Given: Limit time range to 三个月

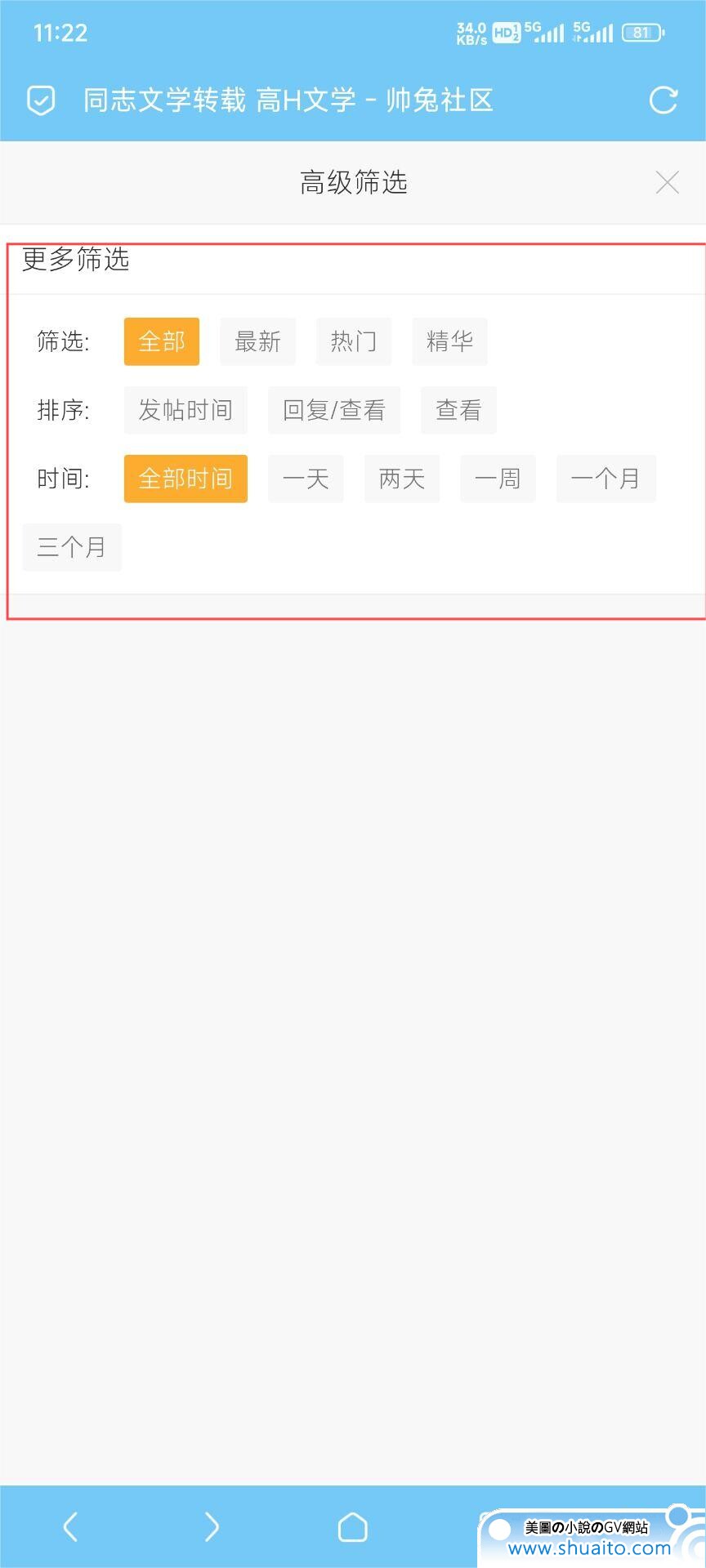Looking at the screenshot, I should click(72, 547).
